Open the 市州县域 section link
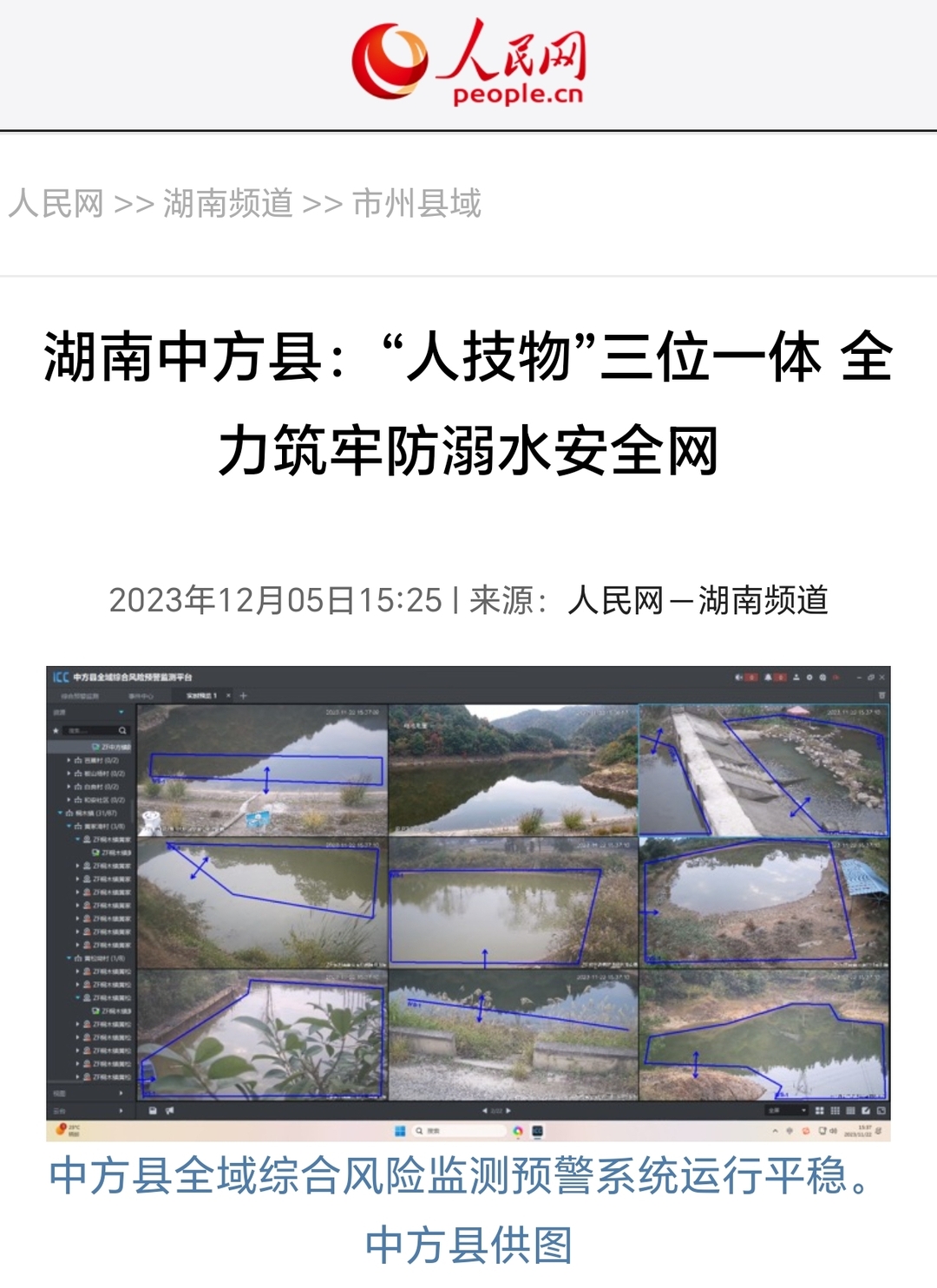This screenshot has width=937, height=1288. pos(416,204)
